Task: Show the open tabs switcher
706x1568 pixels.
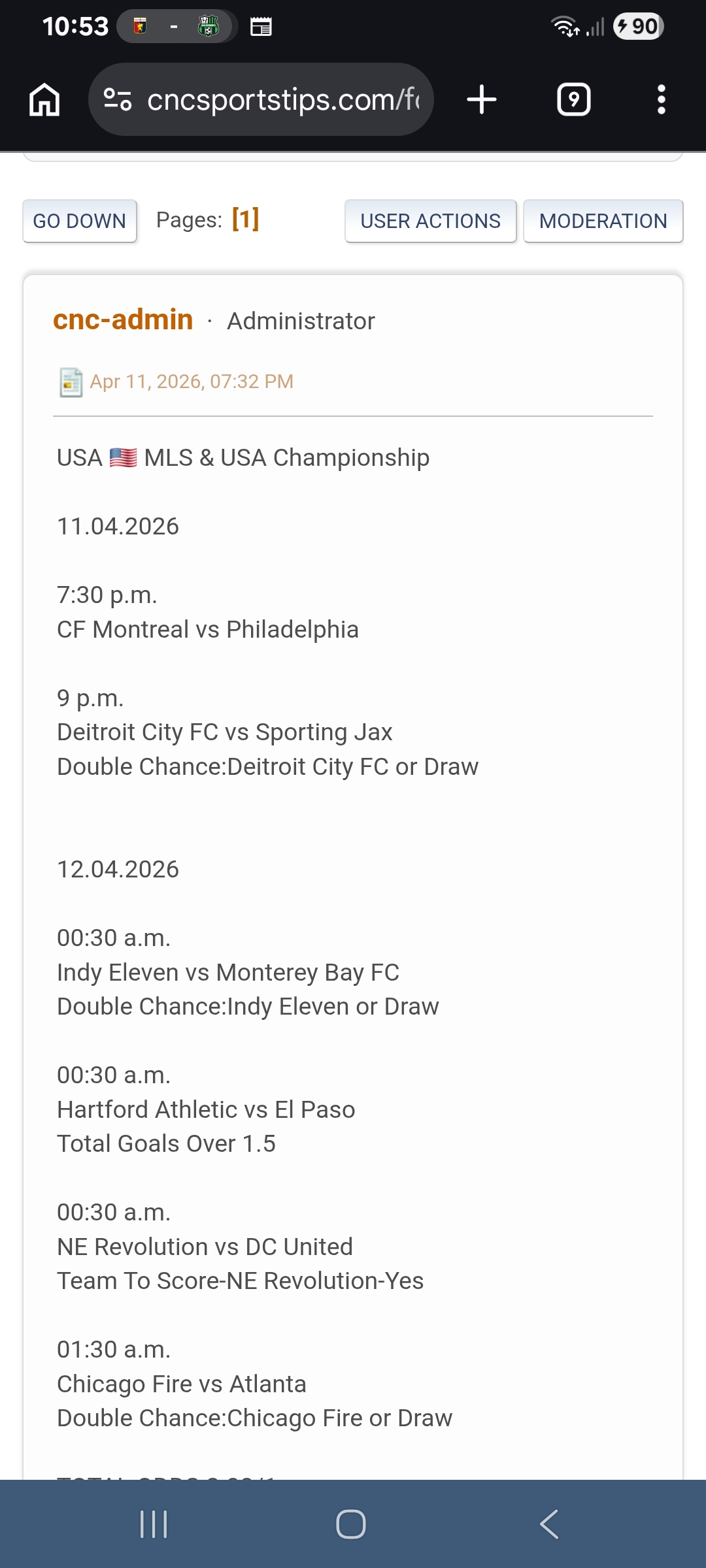Action: (x=573, y=100)
